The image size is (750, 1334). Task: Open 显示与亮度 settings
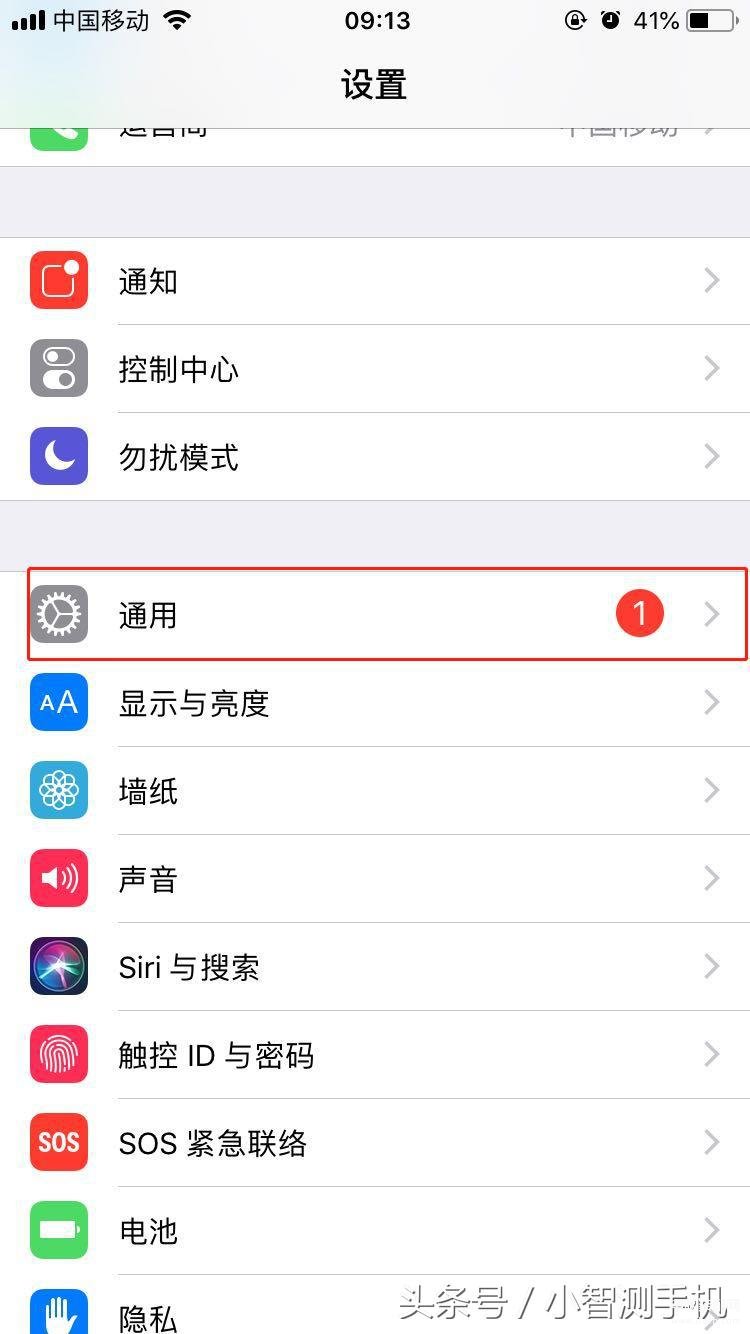click(375, 703)
